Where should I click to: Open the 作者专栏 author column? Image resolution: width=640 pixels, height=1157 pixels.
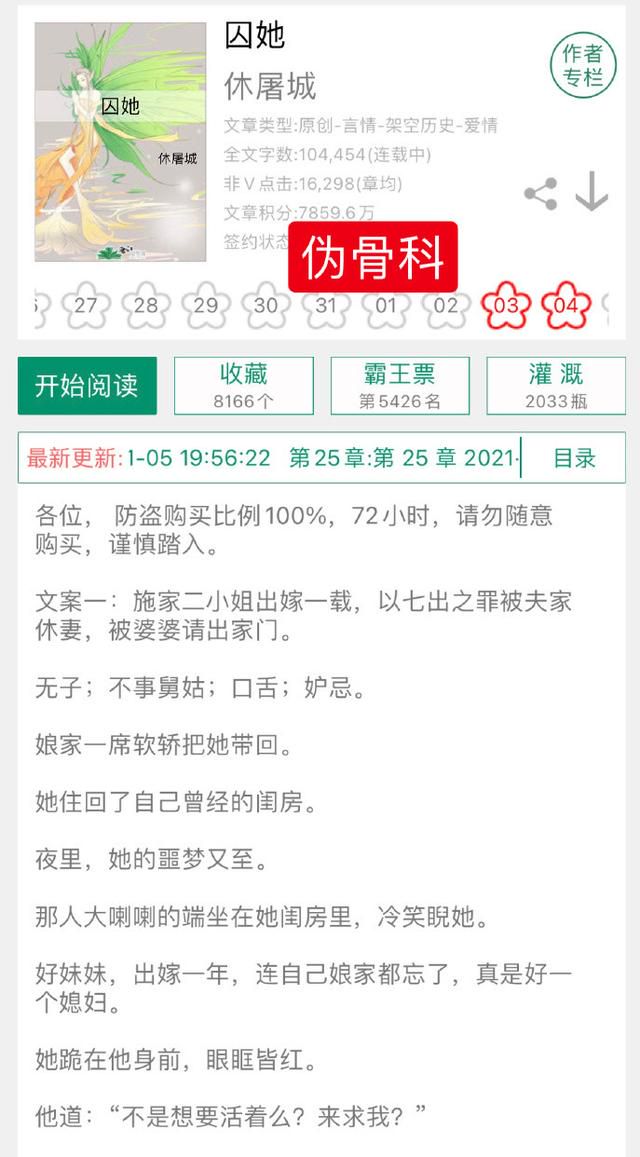(583, 65)
